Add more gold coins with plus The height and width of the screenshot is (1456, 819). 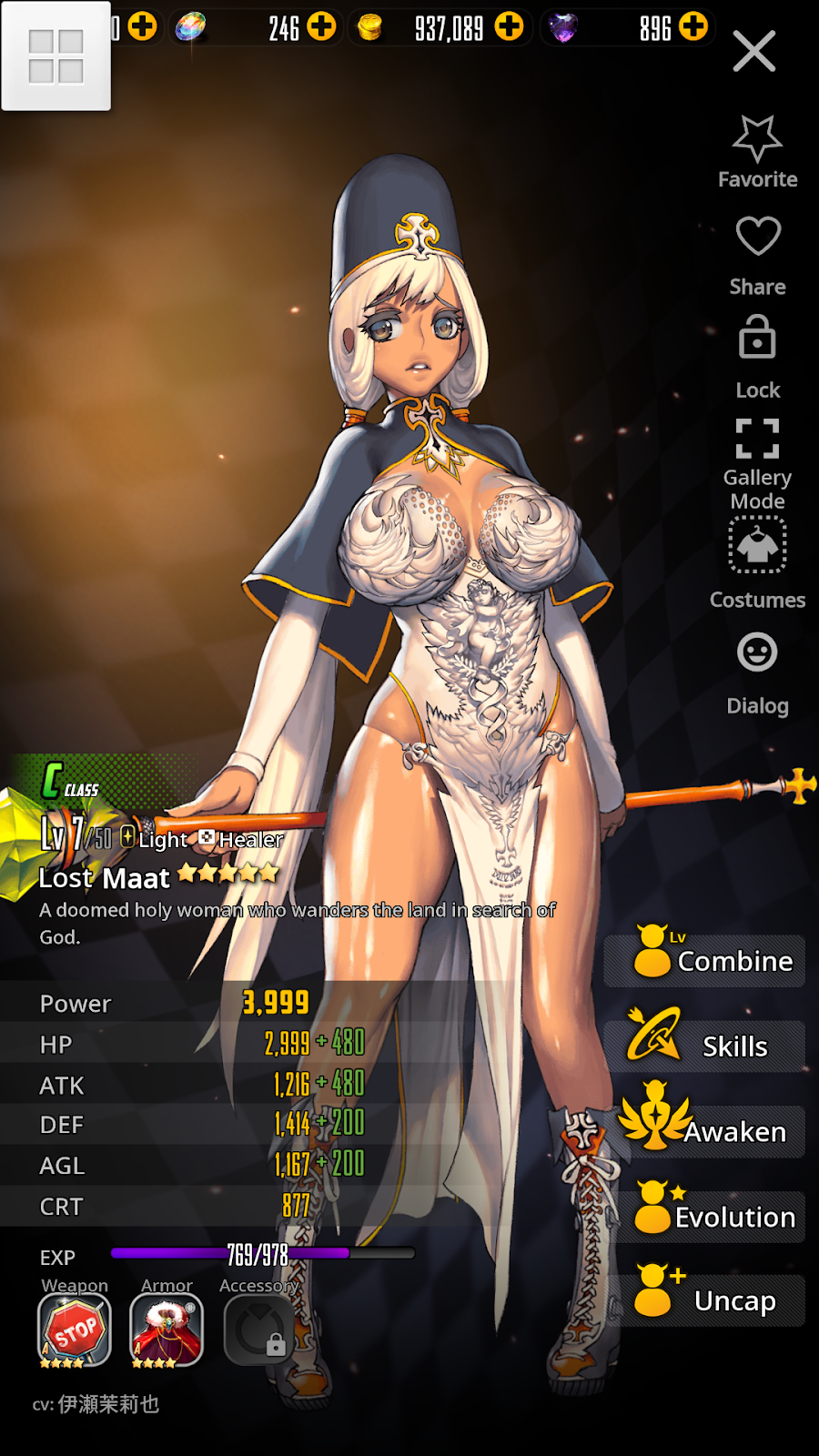[x=510, y=26]
